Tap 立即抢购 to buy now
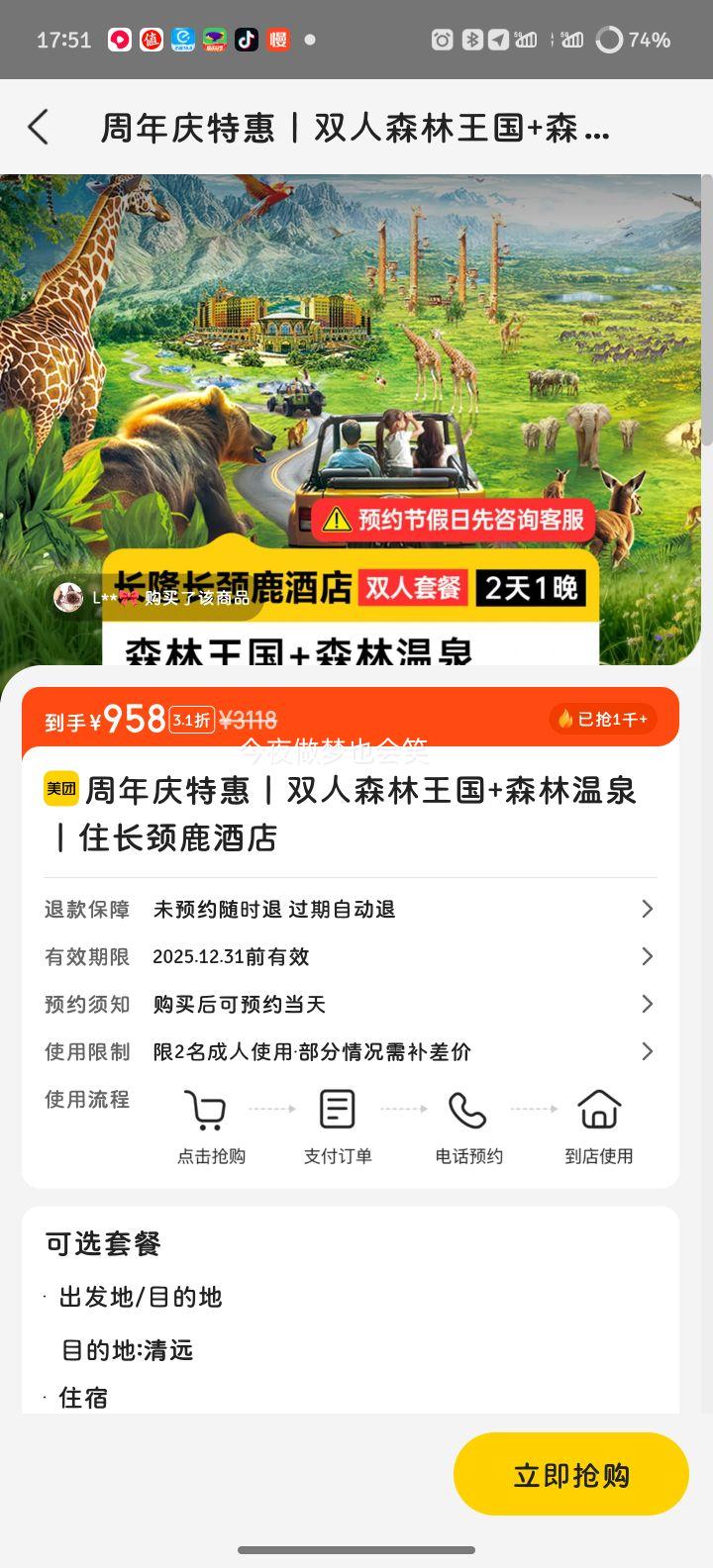This screenshot has height=1568, width=713. (570, 1474)
